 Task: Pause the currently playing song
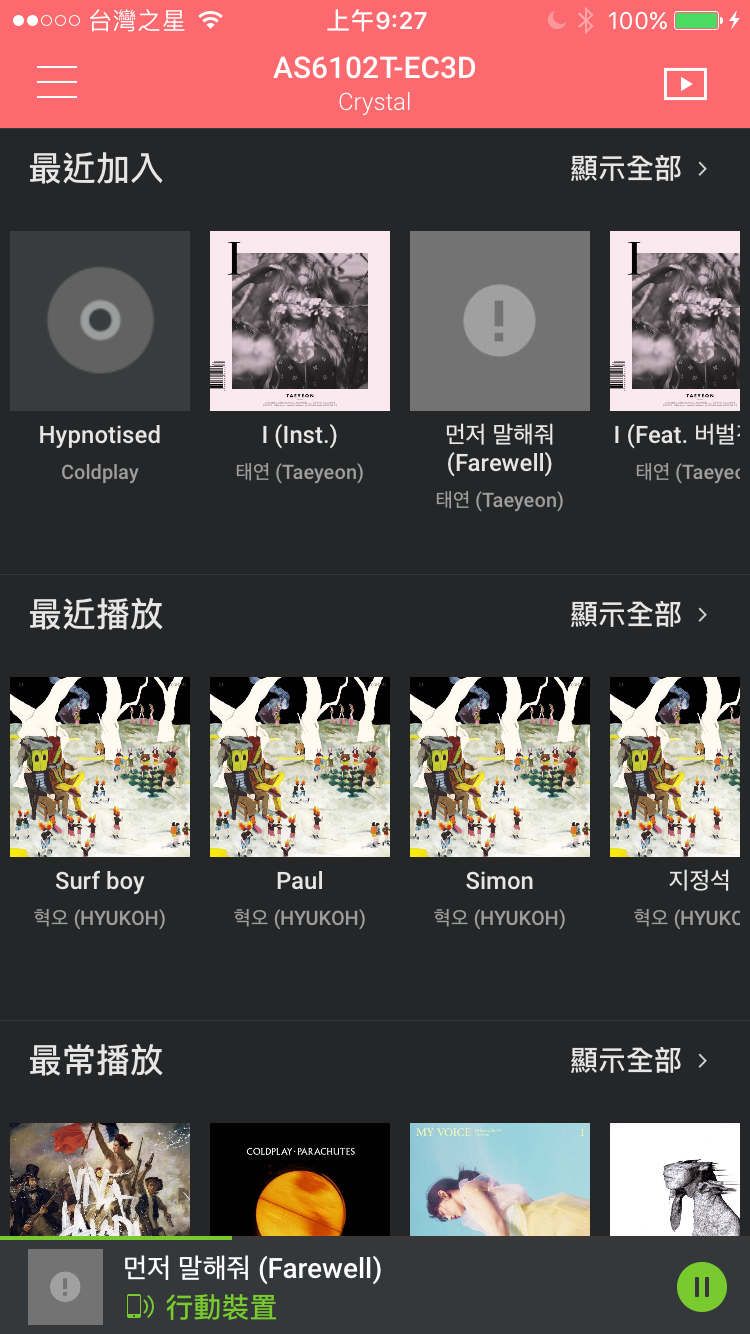click(x=701, y=1287)
